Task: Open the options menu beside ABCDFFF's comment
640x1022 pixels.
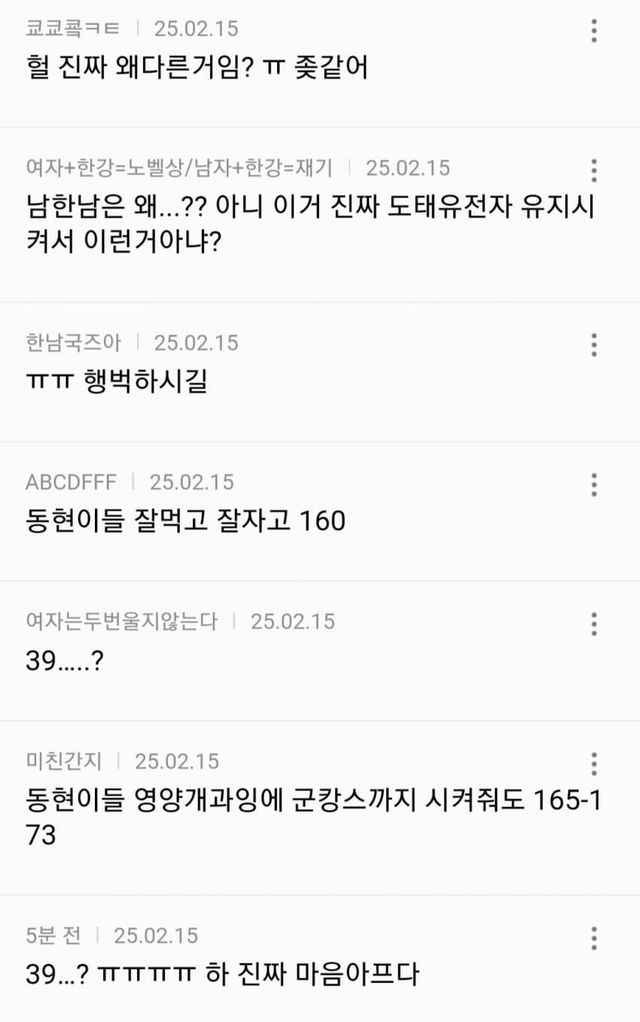Action: [x=594, y=484]
